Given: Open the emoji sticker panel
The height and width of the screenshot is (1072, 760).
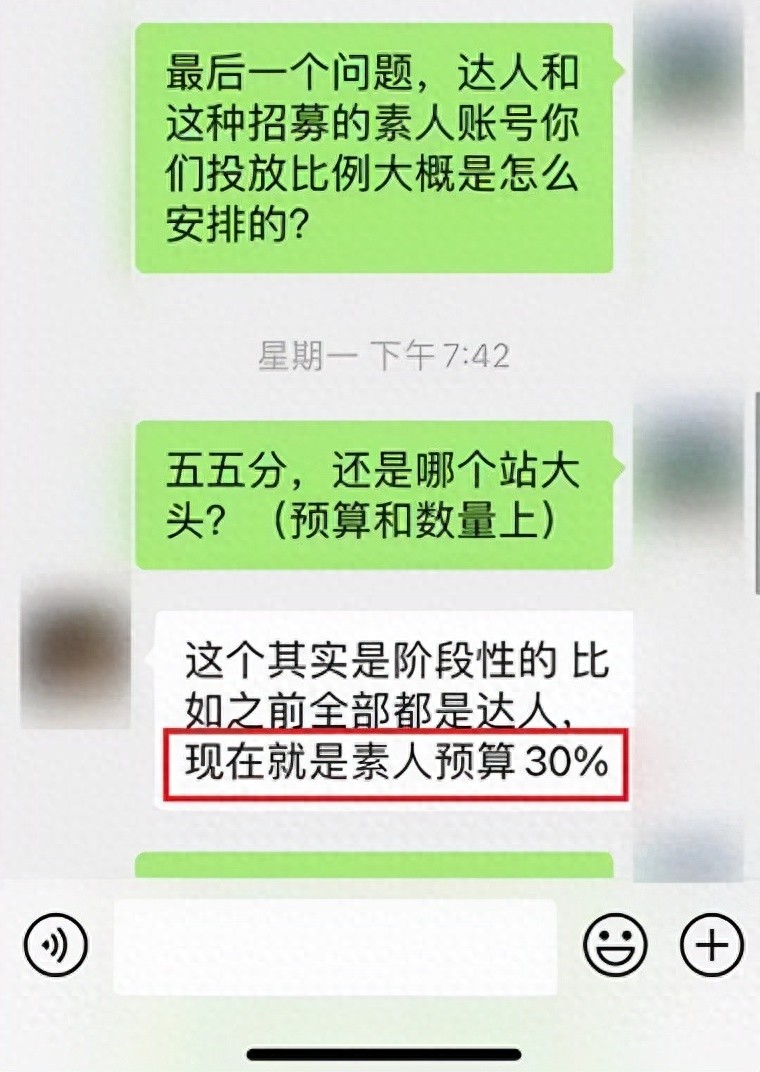Looking at the screenshot, I should (615, 944).
